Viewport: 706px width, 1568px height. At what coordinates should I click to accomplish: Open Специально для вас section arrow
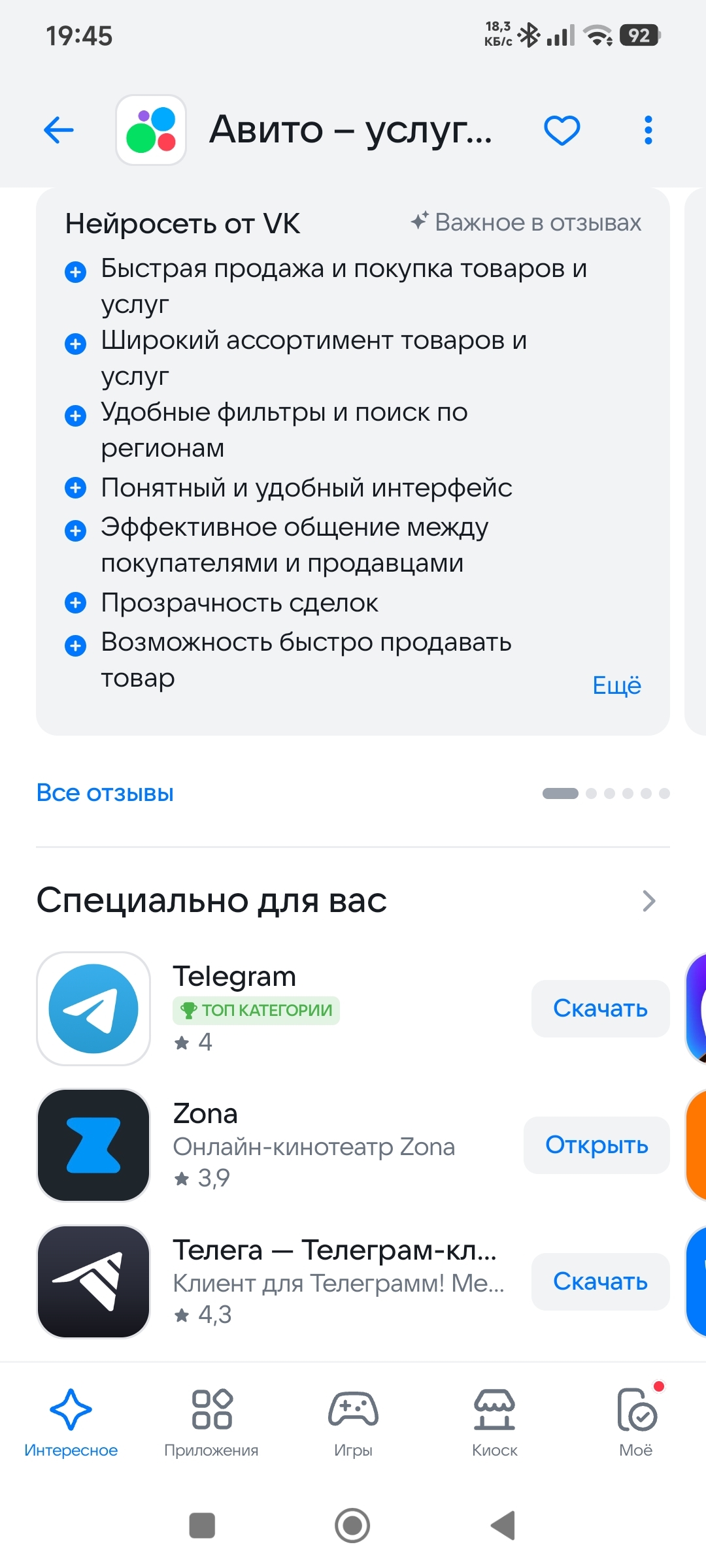click(648, 901)
